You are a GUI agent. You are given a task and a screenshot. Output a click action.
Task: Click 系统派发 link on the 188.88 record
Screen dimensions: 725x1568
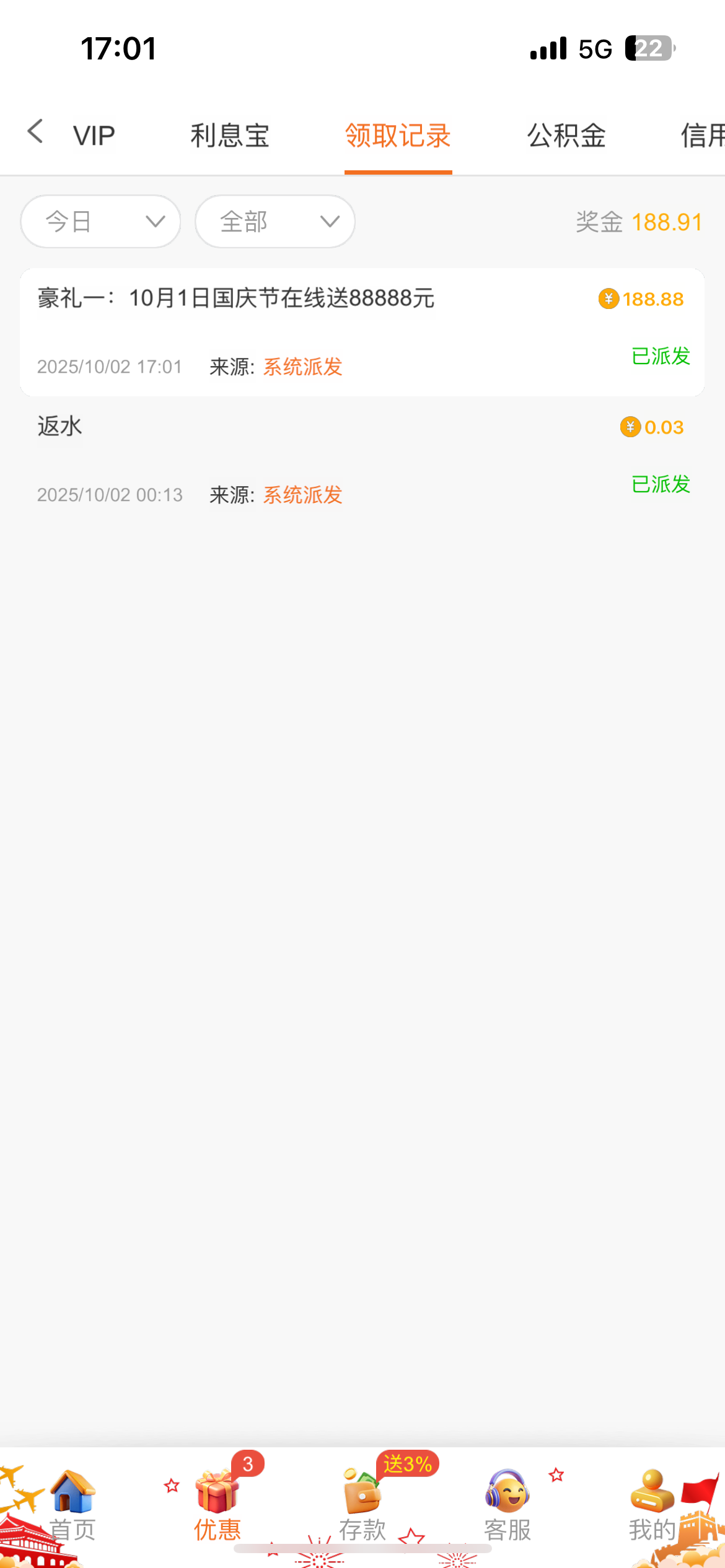tap(302, 367)
